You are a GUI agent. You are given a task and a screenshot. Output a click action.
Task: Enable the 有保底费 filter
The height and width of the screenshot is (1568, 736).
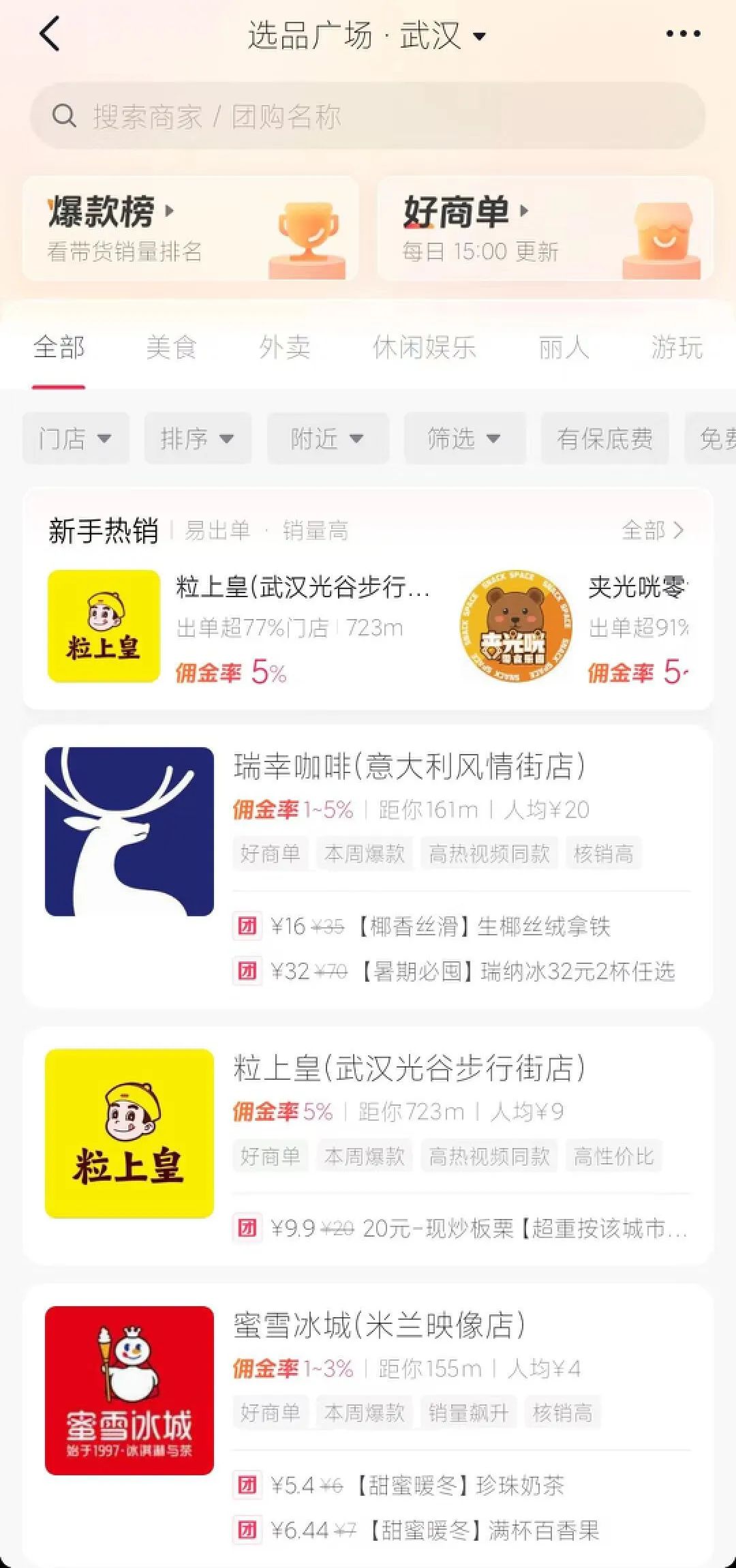tap(605, 439)
